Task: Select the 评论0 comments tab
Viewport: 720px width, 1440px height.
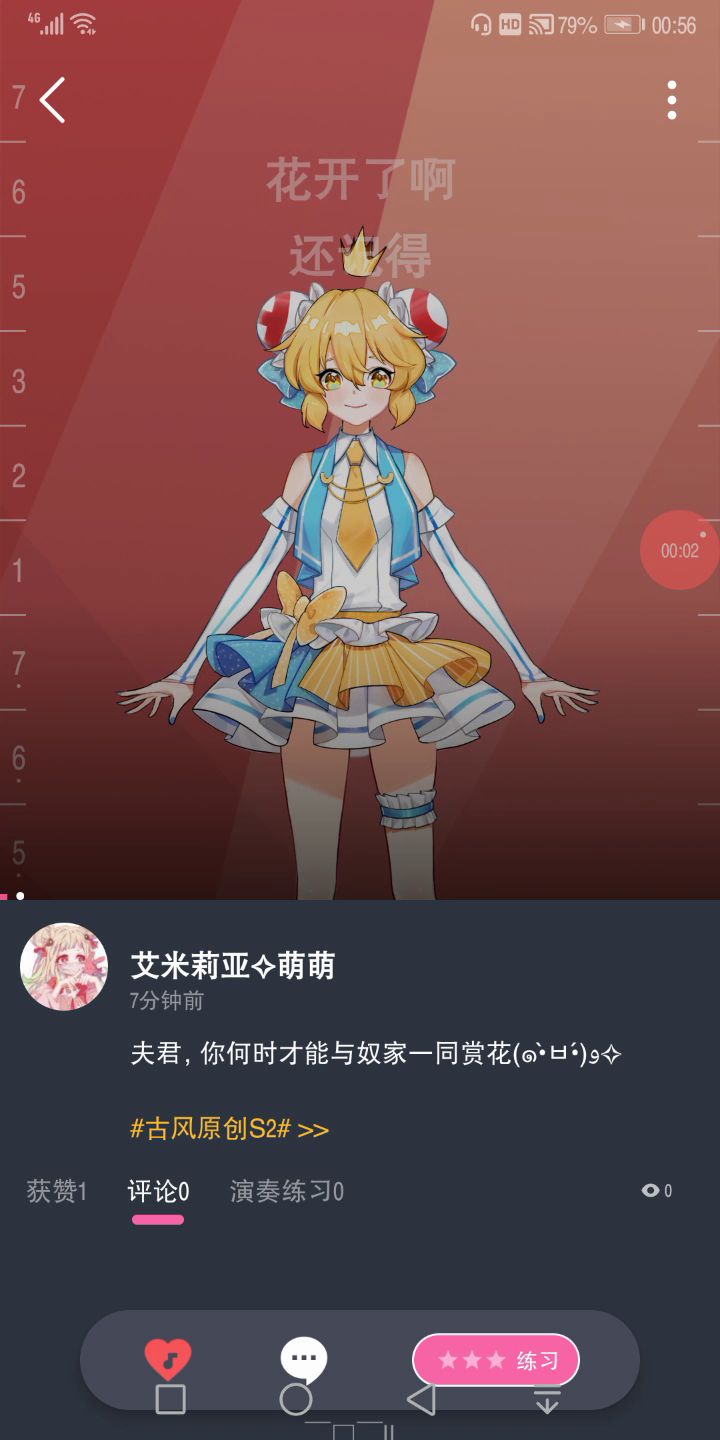Action: pos(158,1191)
